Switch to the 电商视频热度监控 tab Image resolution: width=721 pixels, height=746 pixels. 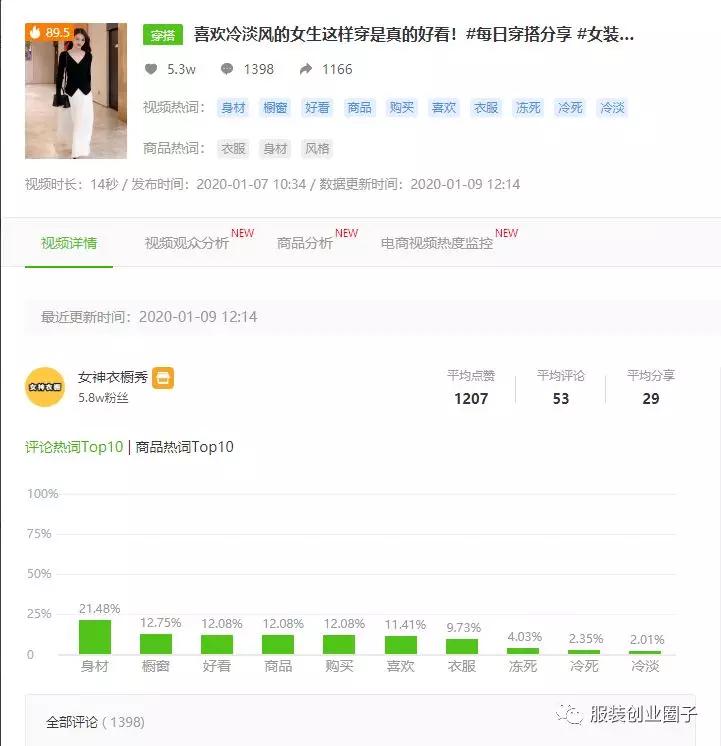pyautogui.click(x=436, y=243)
